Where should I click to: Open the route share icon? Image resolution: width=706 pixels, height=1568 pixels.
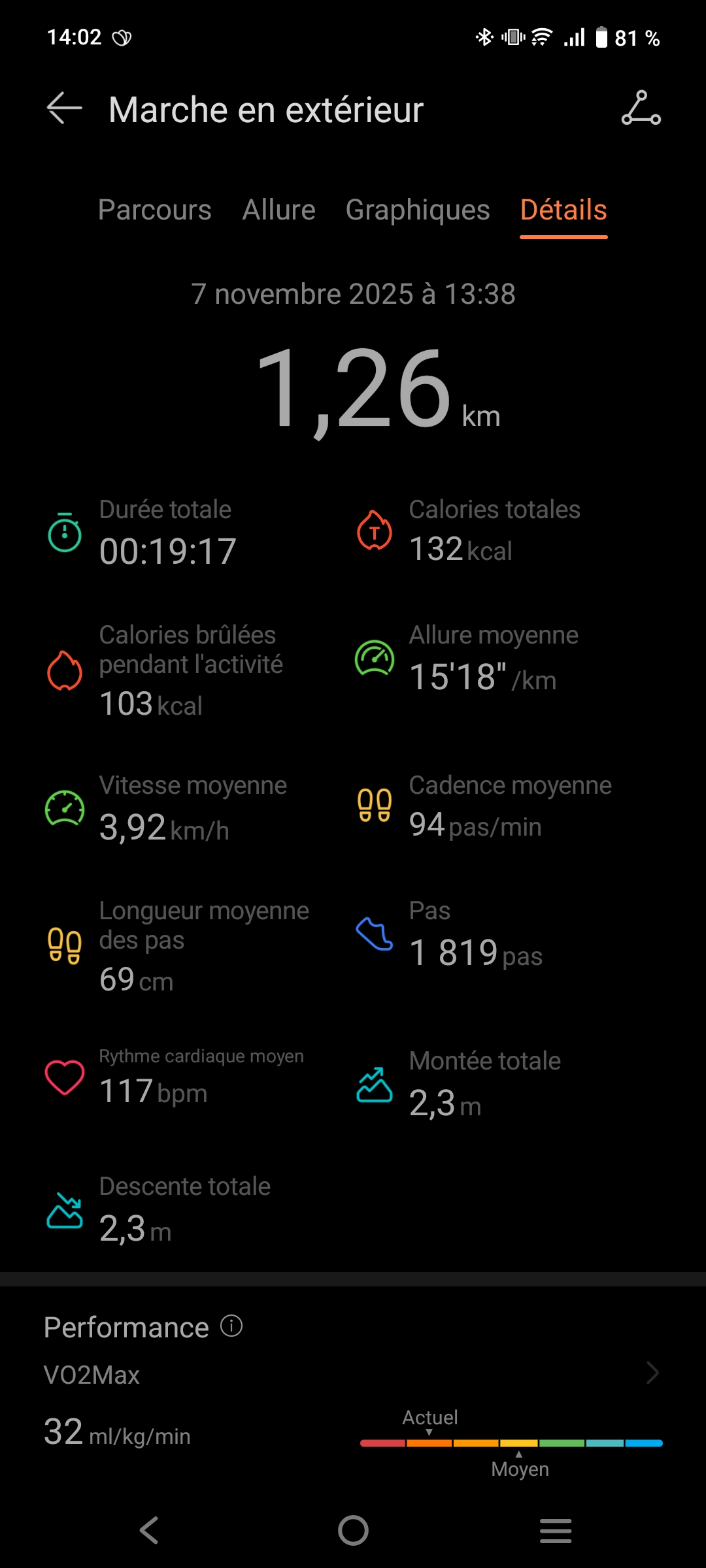[641, 108]
